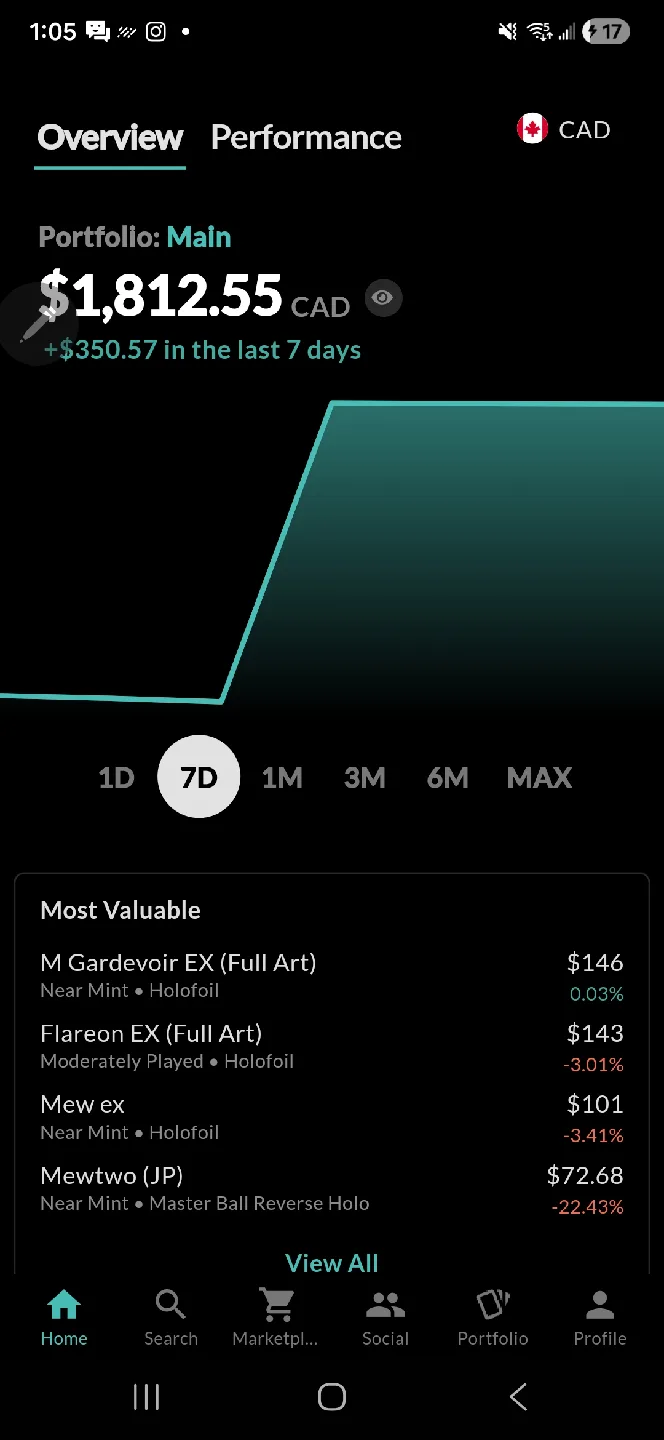The image size is (664, 1440).
Task: Open M Gardevoir EX (Full Art) card
Action: 332,976
